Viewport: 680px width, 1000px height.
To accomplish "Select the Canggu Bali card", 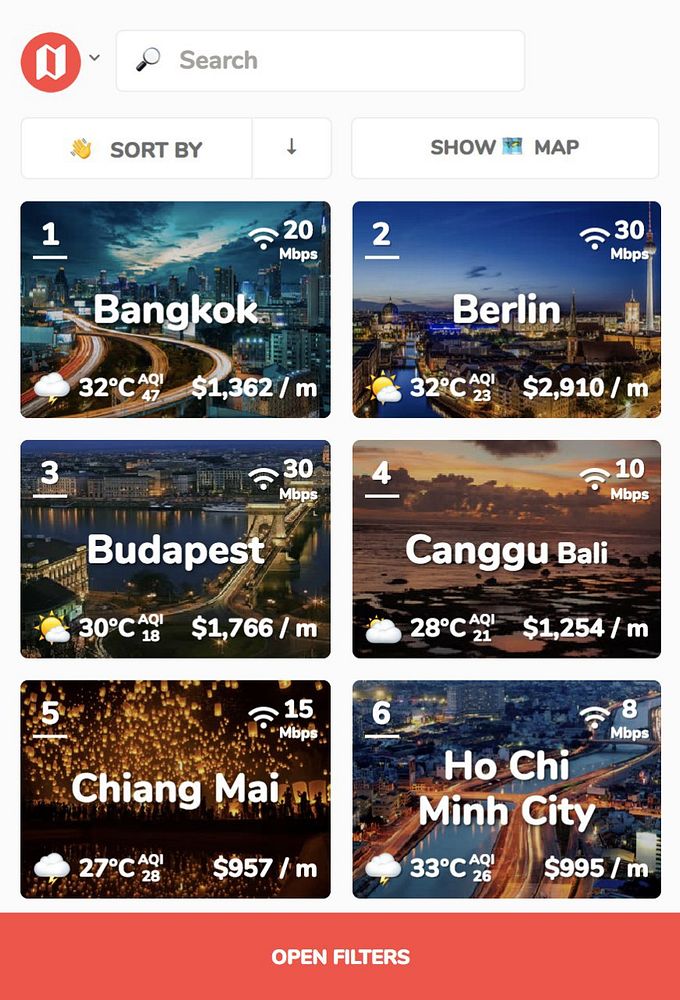I will click(506, 549).
